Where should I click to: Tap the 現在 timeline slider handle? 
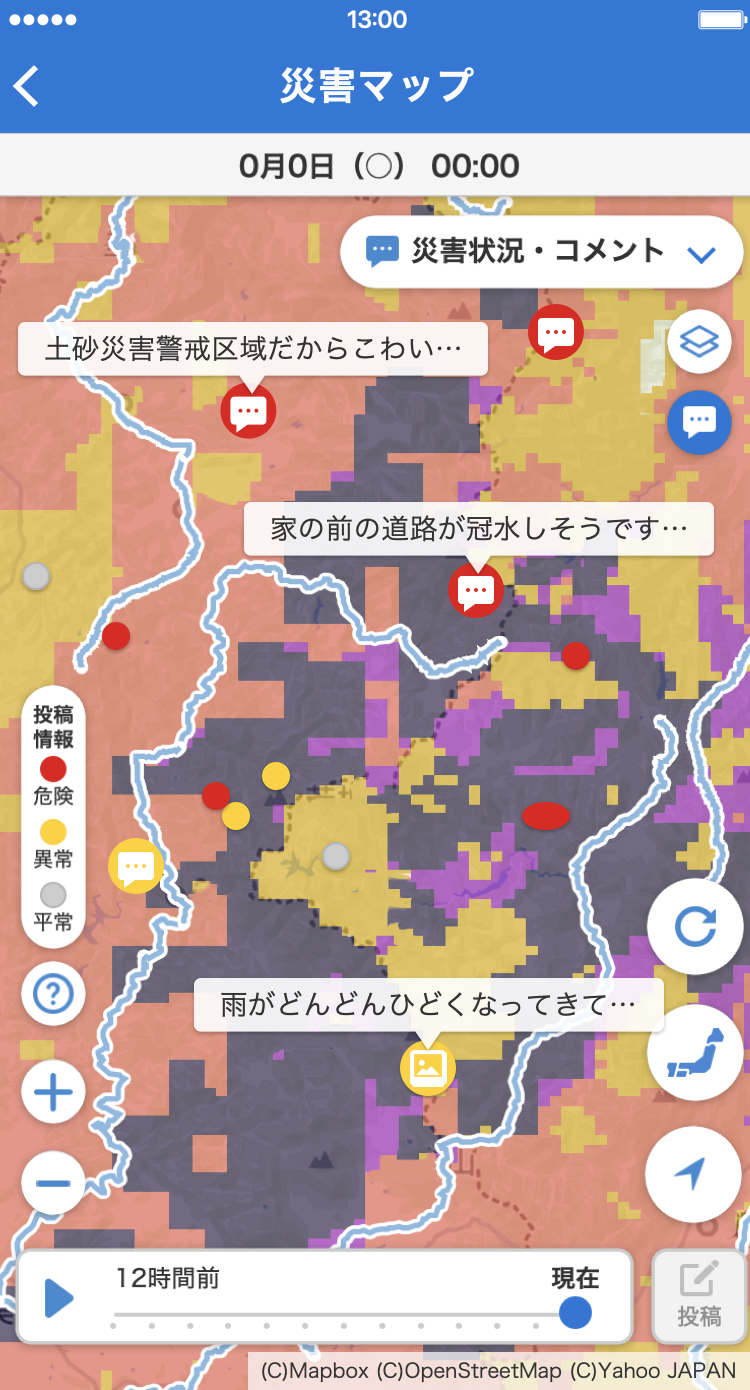tap(575, 1312)
